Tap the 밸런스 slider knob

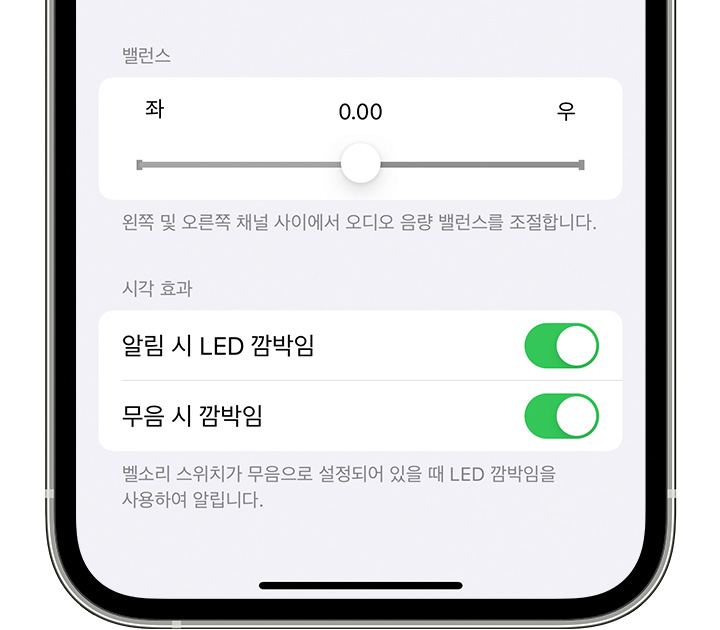360,164
